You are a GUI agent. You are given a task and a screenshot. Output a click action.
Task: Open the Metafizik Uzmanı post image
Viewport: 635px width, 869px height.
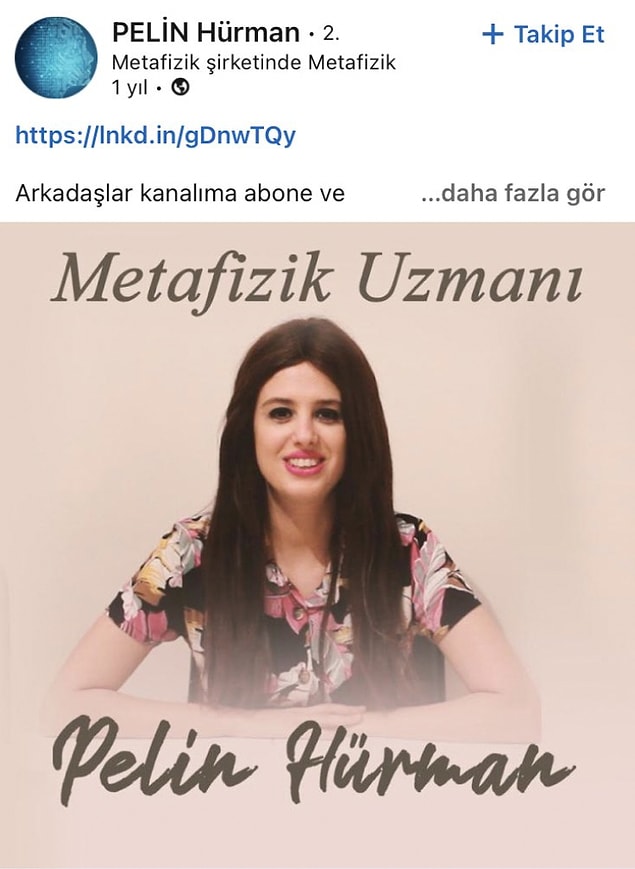(317, 545)
